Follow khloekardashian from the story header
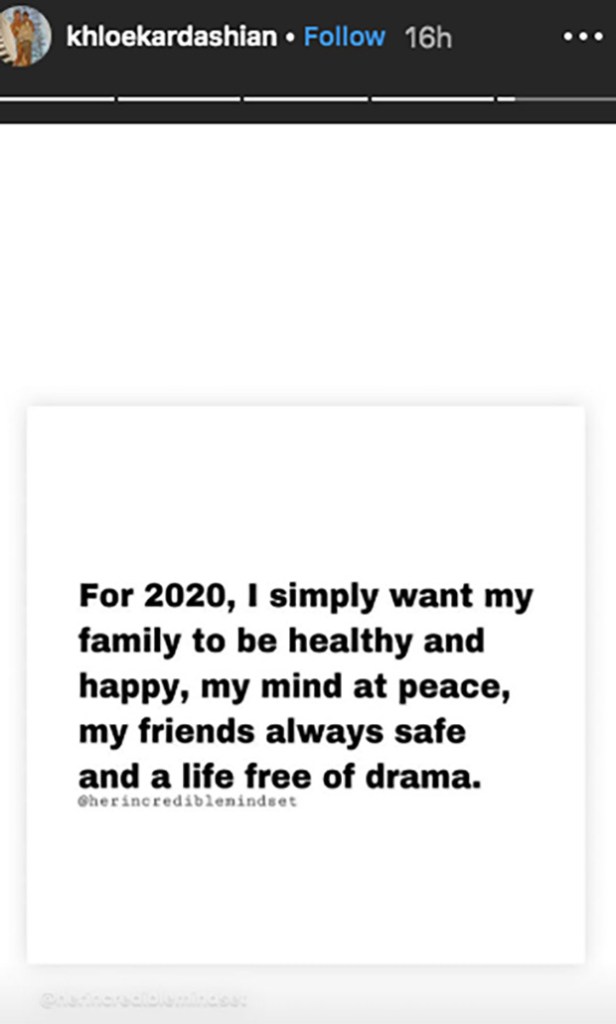Image resolution: width=616 pixels, height=1024 pixels. point(344,37)
